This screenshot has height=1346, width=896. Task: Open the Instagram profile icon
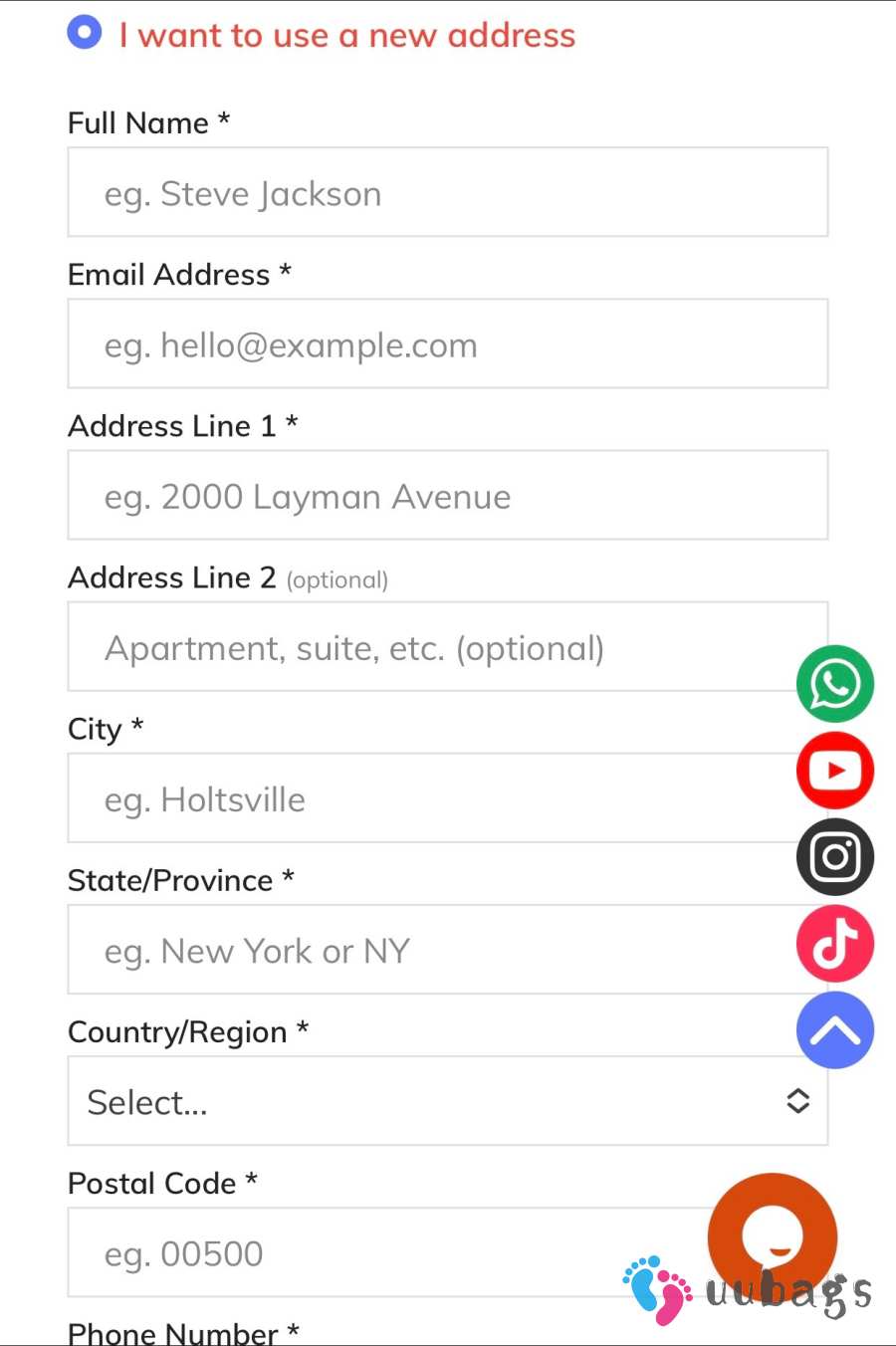click(835, 857)
